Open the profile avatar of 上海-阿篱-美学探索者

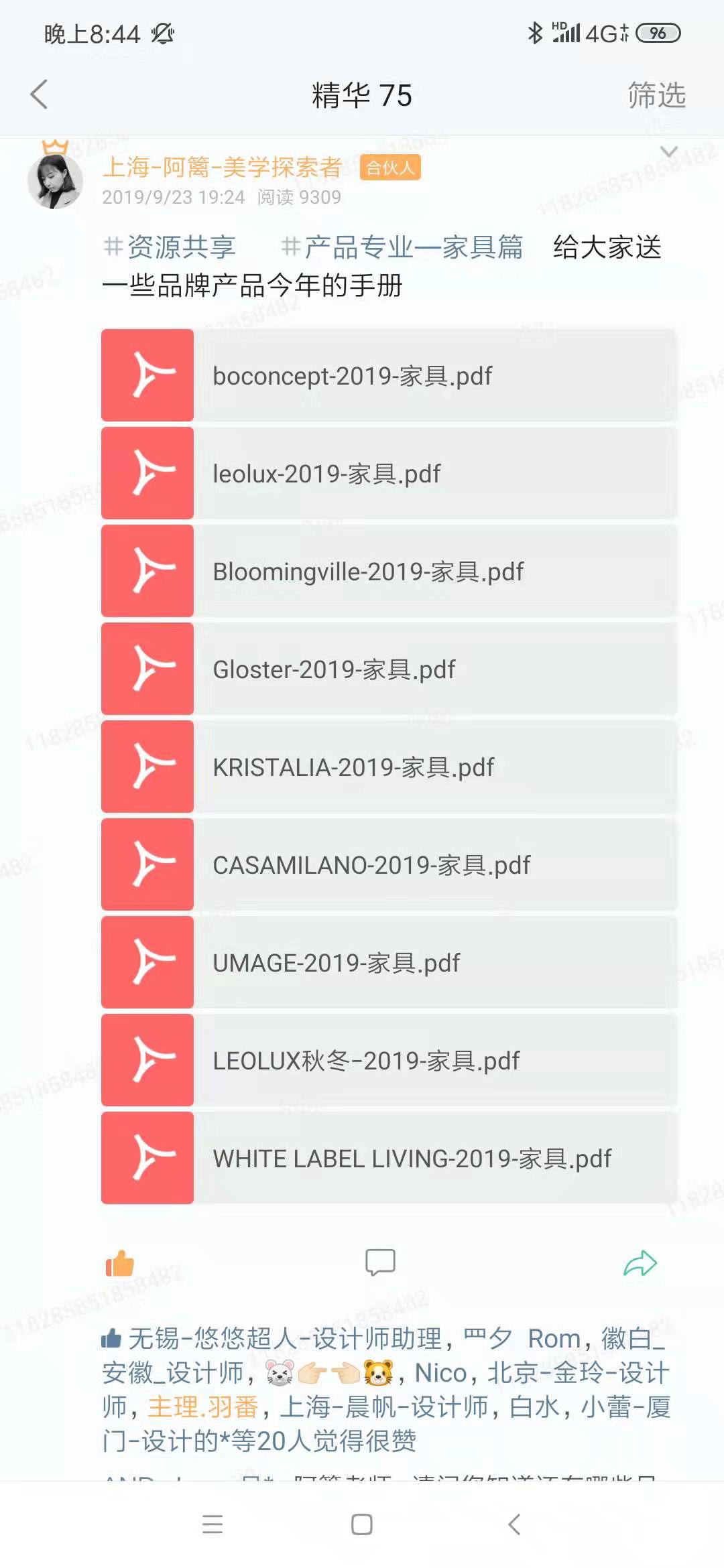coord(55,180)
